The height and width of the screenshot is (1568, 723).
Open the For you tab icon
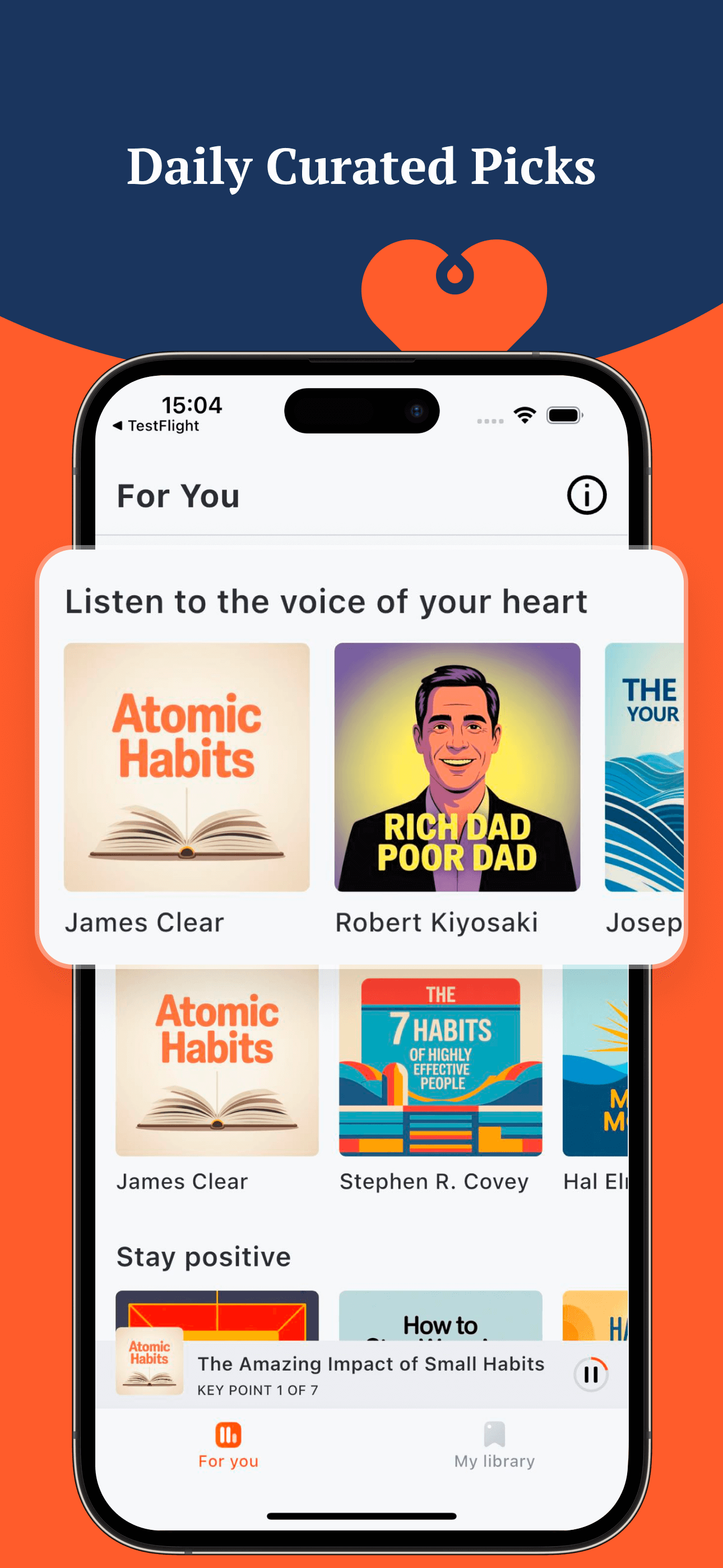pyautogui.click(x=228, y=1434)
